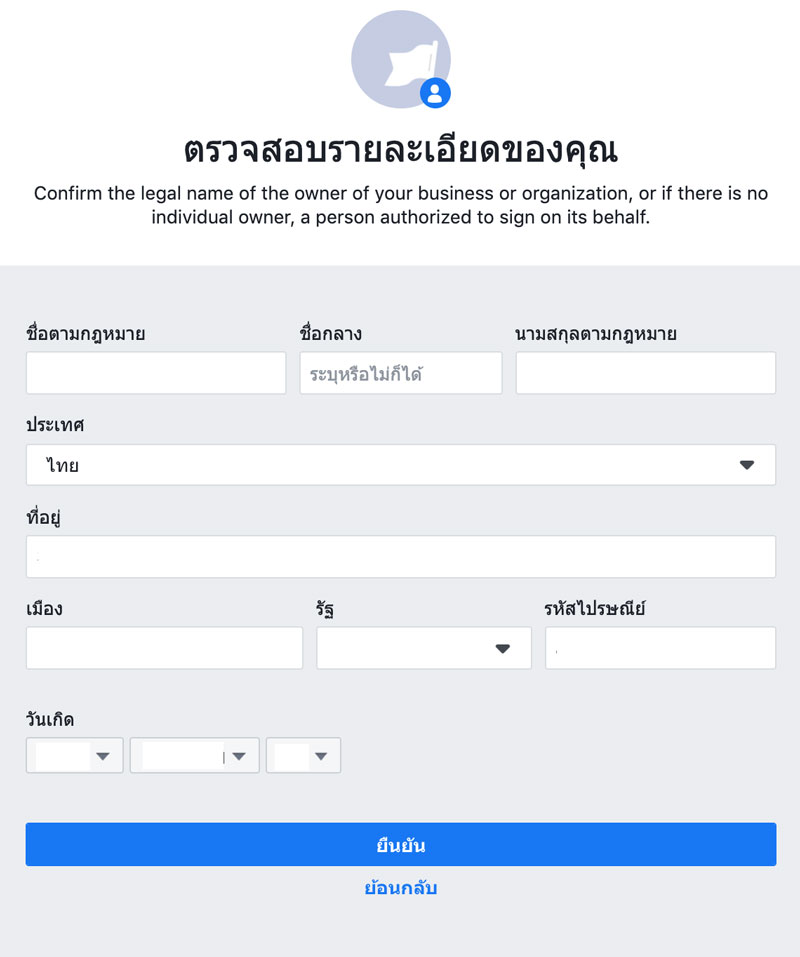The width and height of the screenshot is (800, 957).
Task: Select the city (เมือง) field
Action: [x=164, y=648]
